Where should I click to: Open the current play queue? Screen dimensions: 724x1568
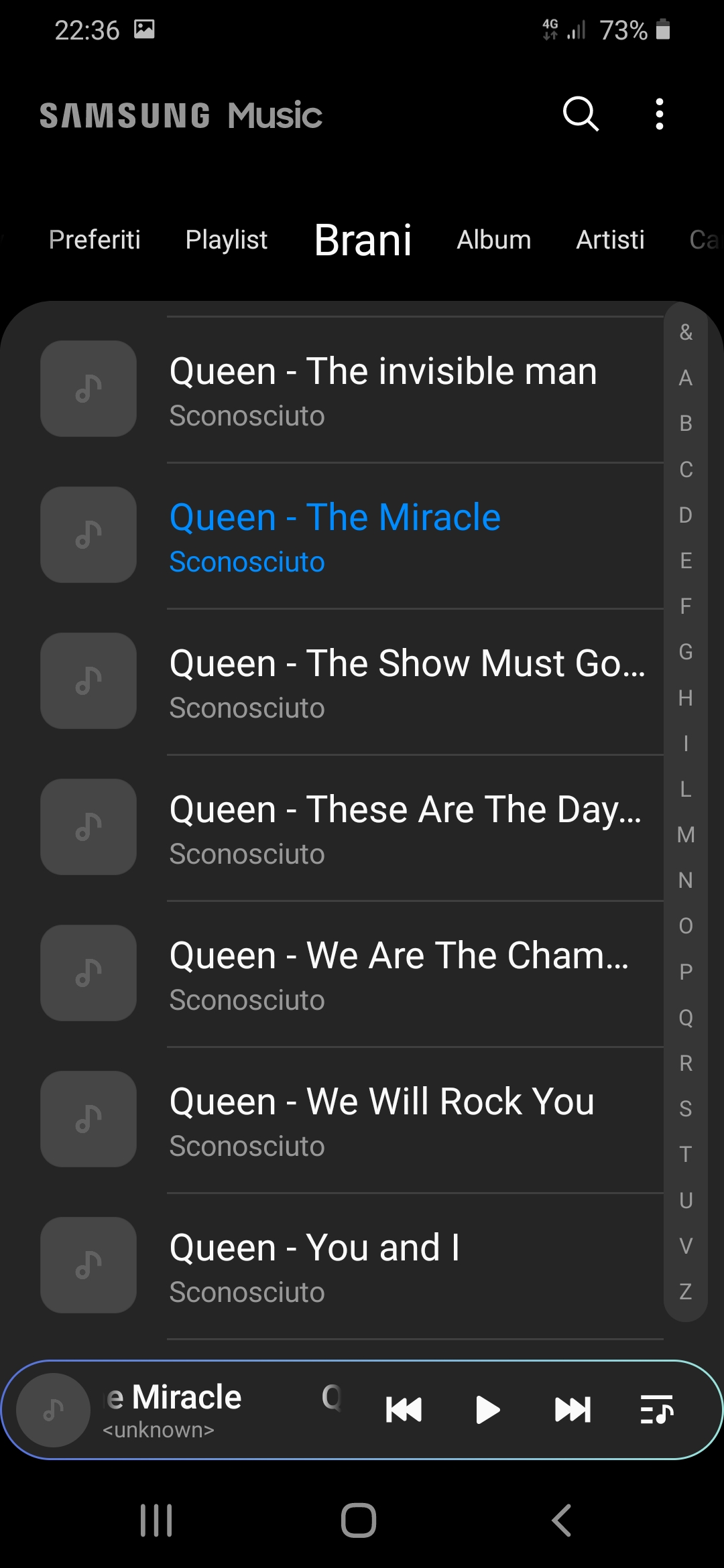click(656, 1410)
